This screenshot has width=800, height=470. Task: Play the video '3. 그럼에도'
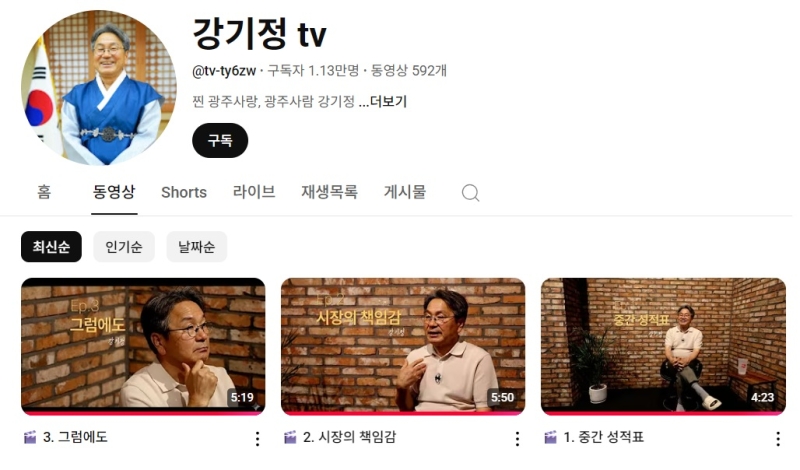(143, 346)
